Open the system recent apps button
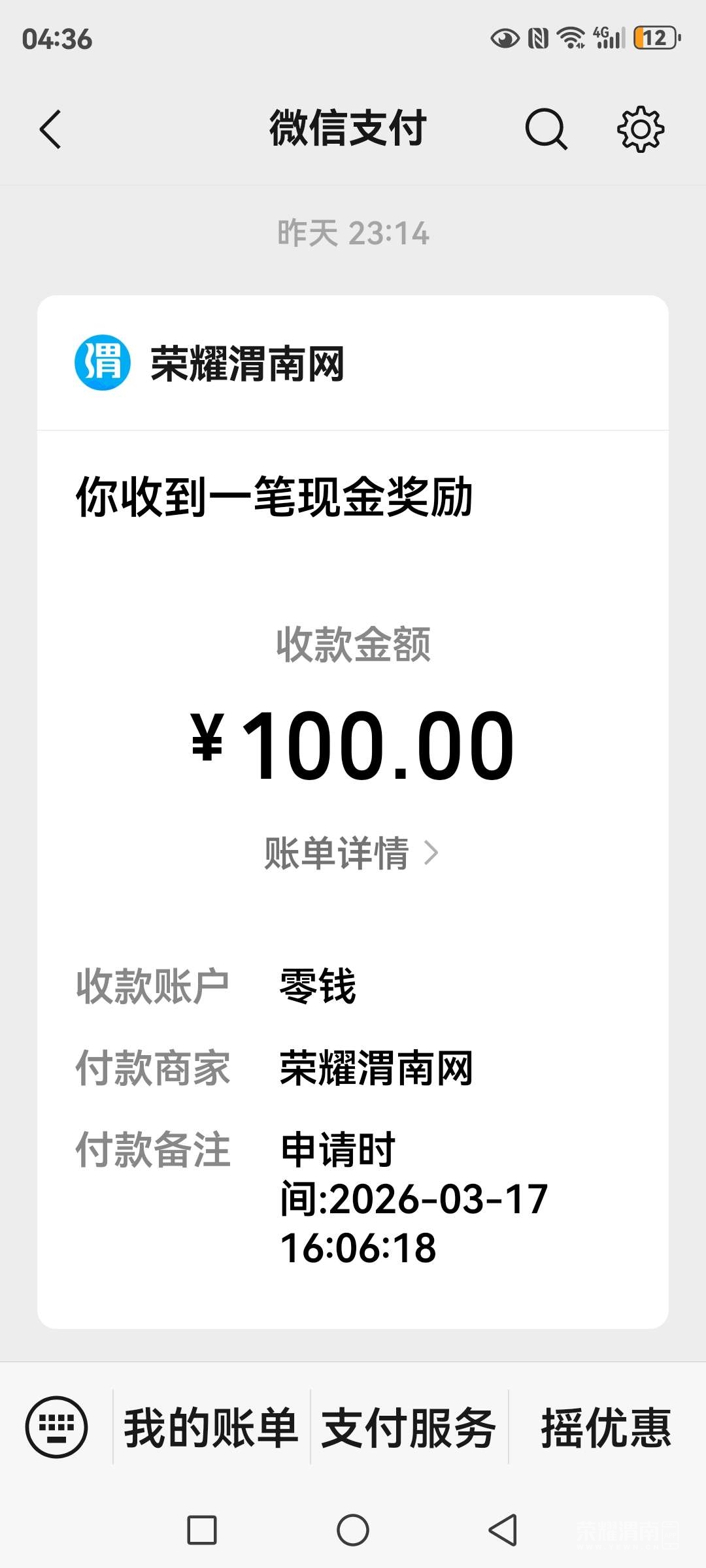 pos(202,1530)
